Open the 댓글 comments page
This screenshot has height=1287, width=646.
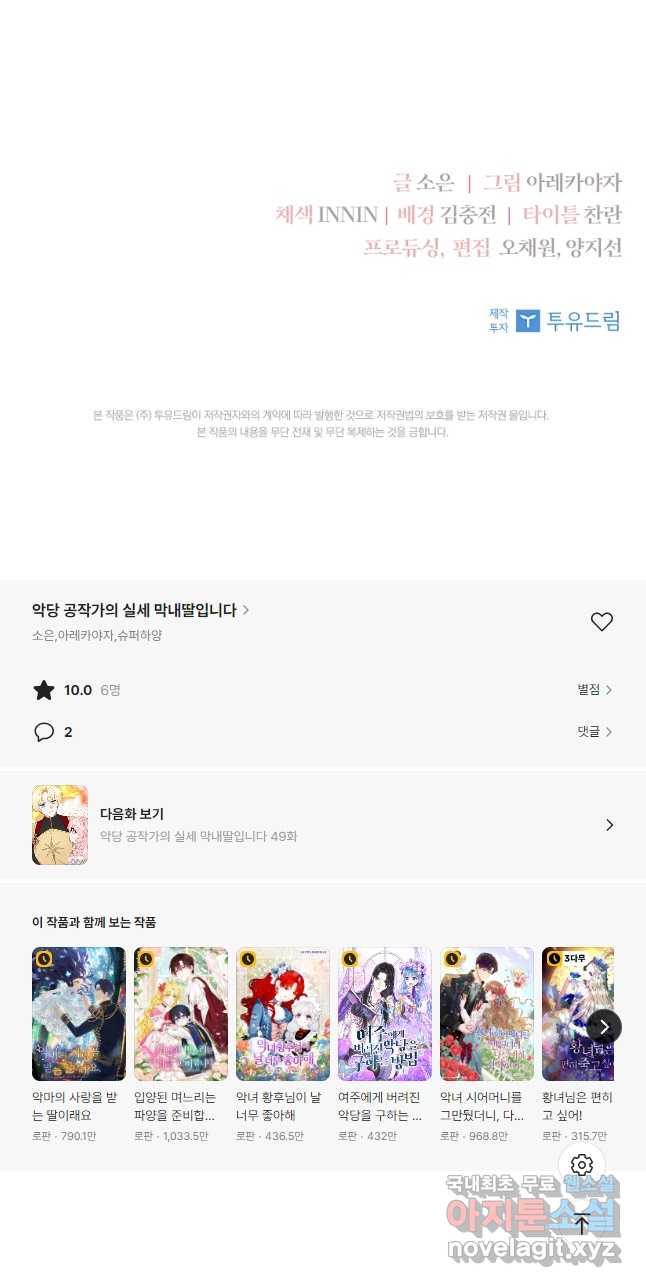point(594,732)
